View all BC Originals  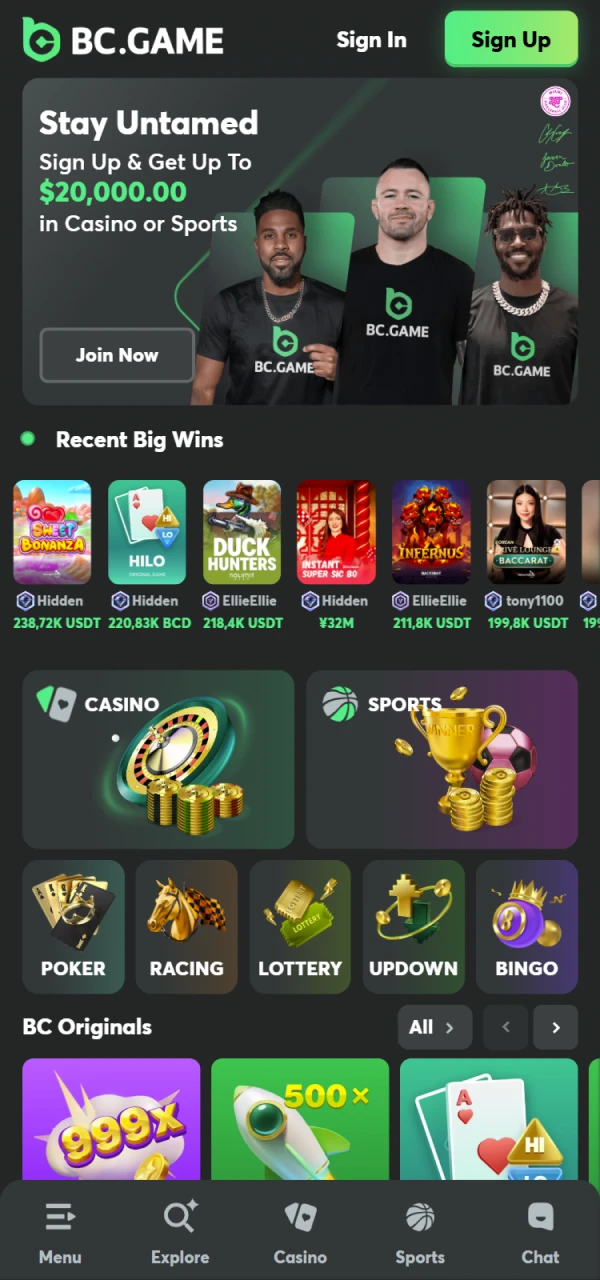point(434,1027)
